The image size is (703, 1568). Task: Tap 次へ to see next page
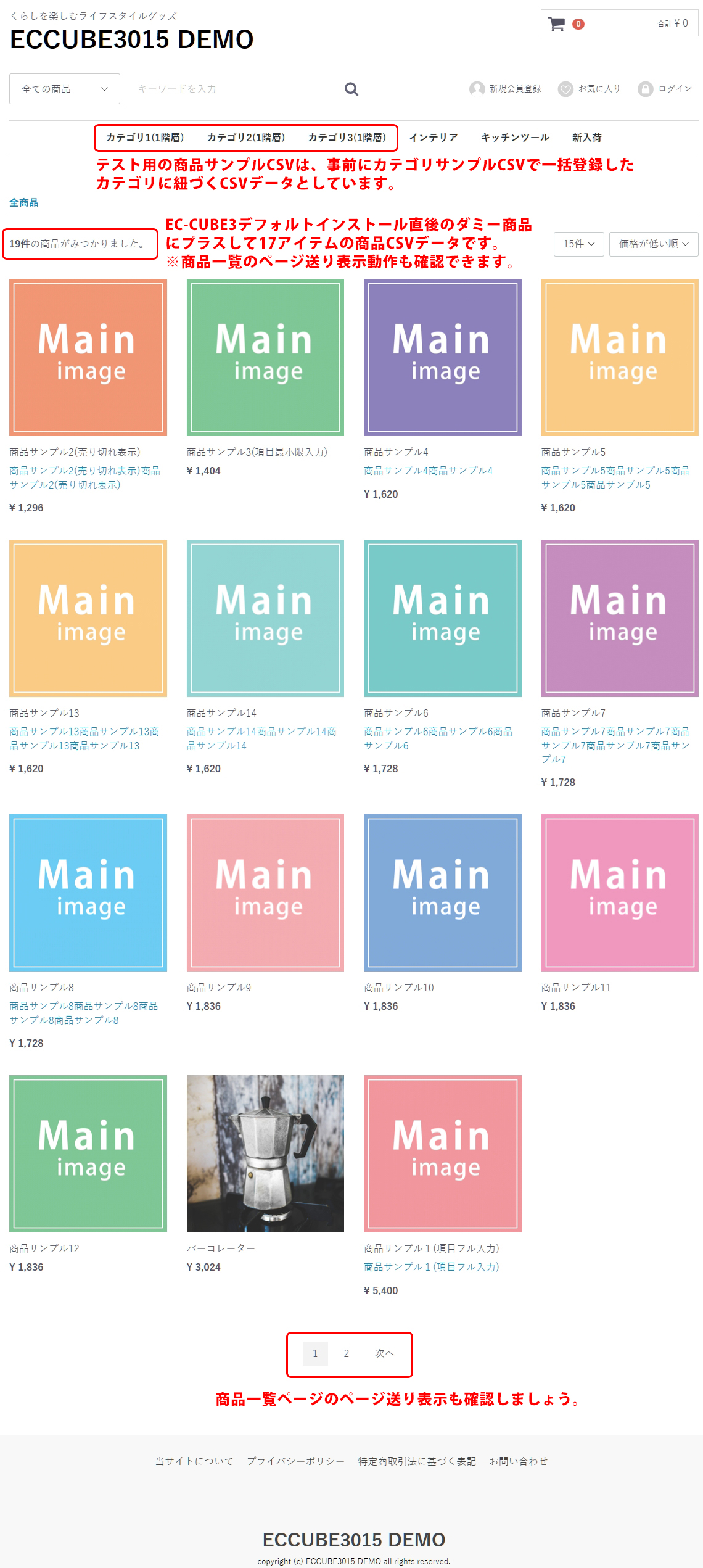(384, 1353)
